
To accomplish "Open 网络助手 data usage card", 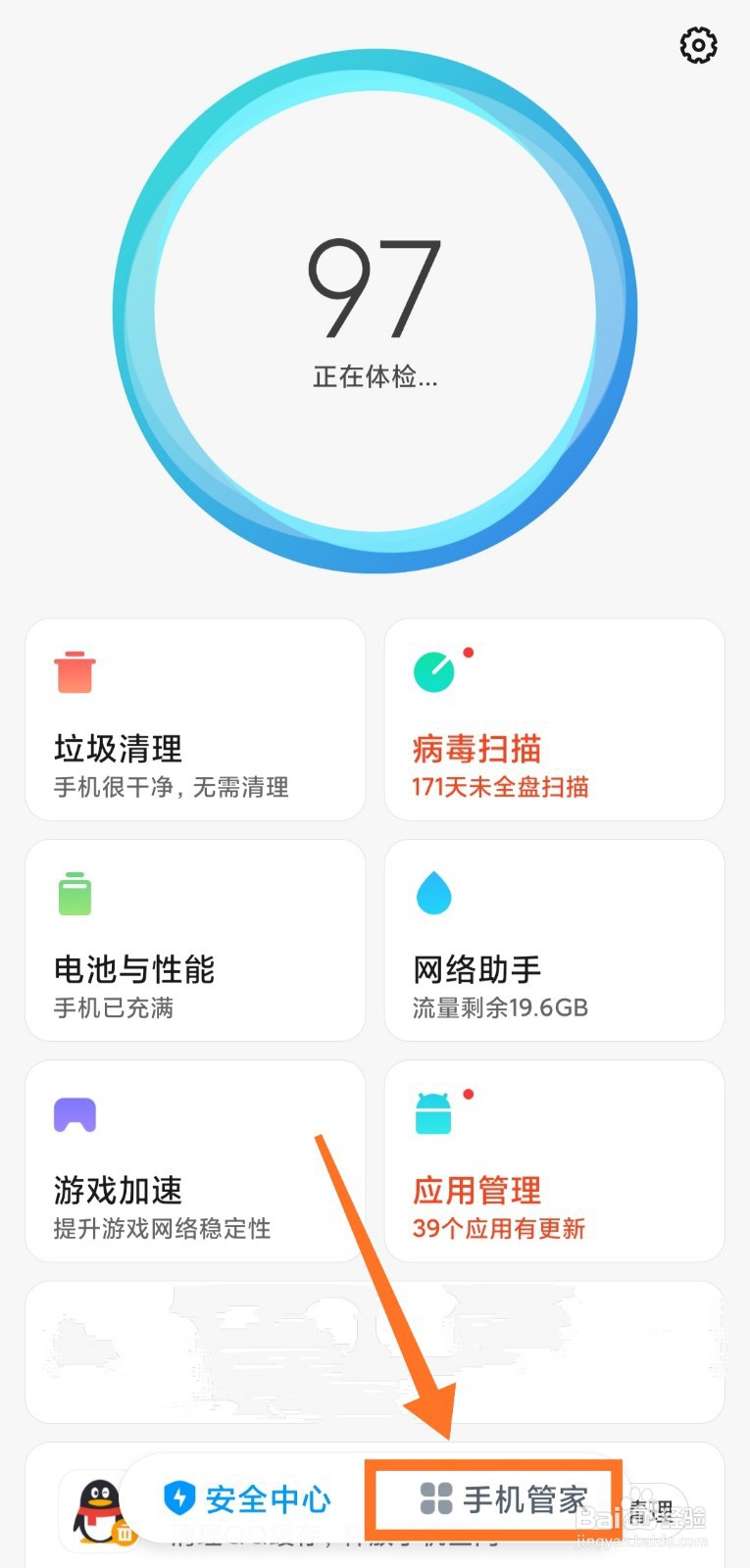I will [554, 940].
